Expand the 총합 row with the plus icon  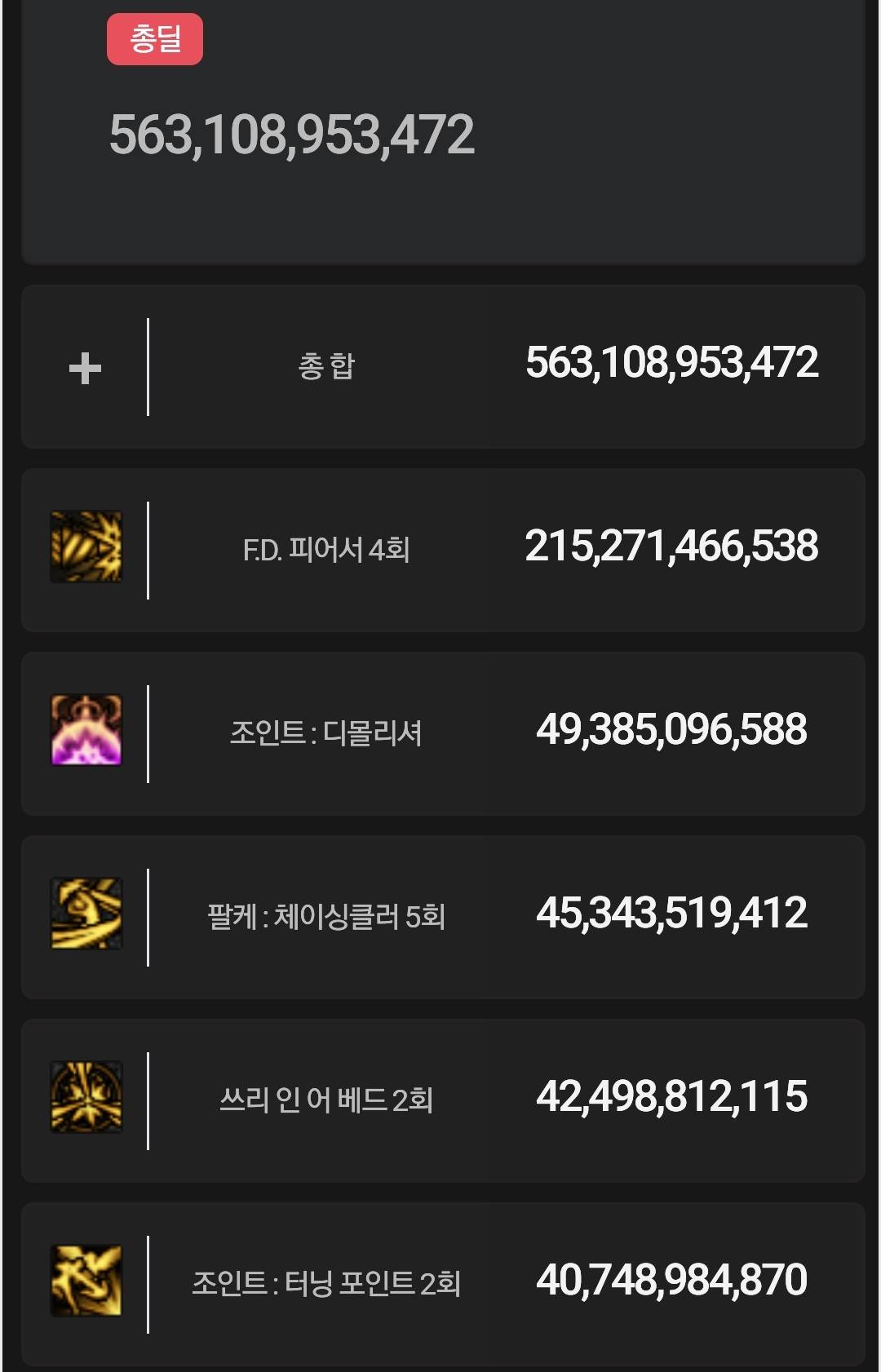(85, 368)
